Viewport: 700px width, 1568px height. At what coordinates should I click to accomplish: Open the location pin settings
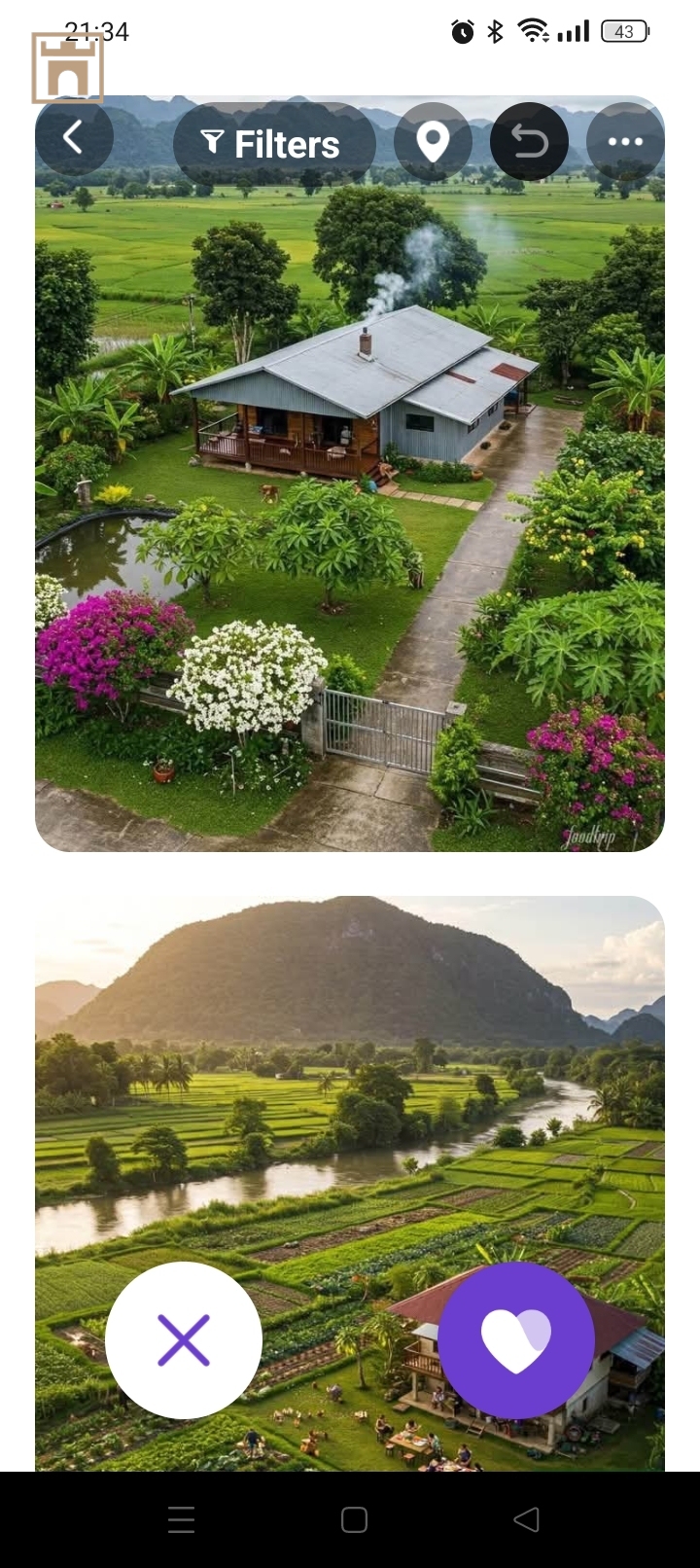point(433,141)
